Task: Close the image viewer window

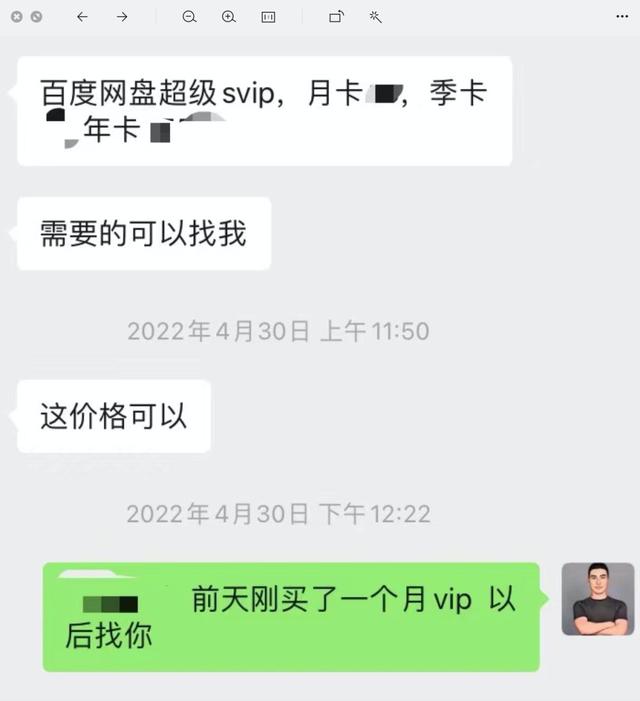Action: click(16, 17)
